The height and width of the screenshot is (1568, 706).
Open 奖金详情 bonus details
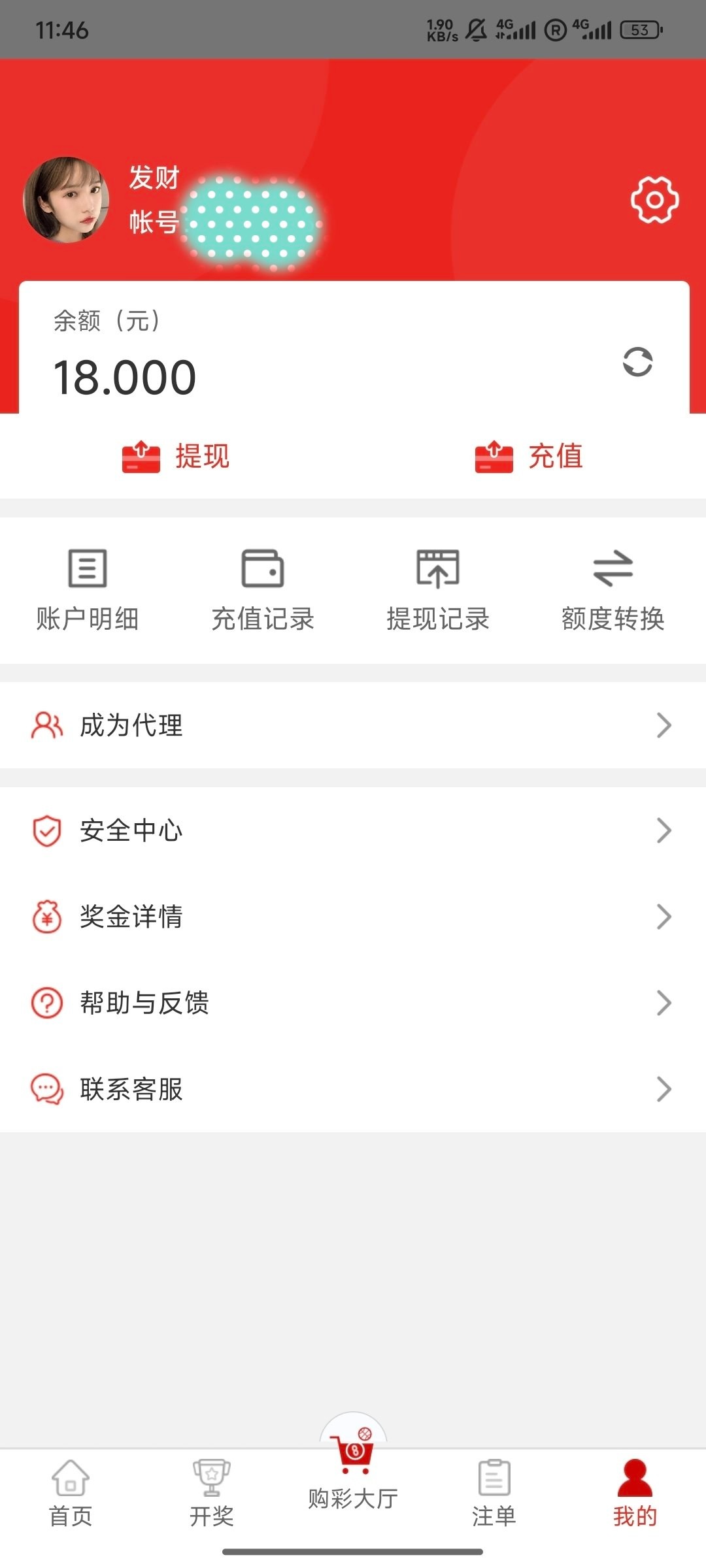click(x=353, y=917)
